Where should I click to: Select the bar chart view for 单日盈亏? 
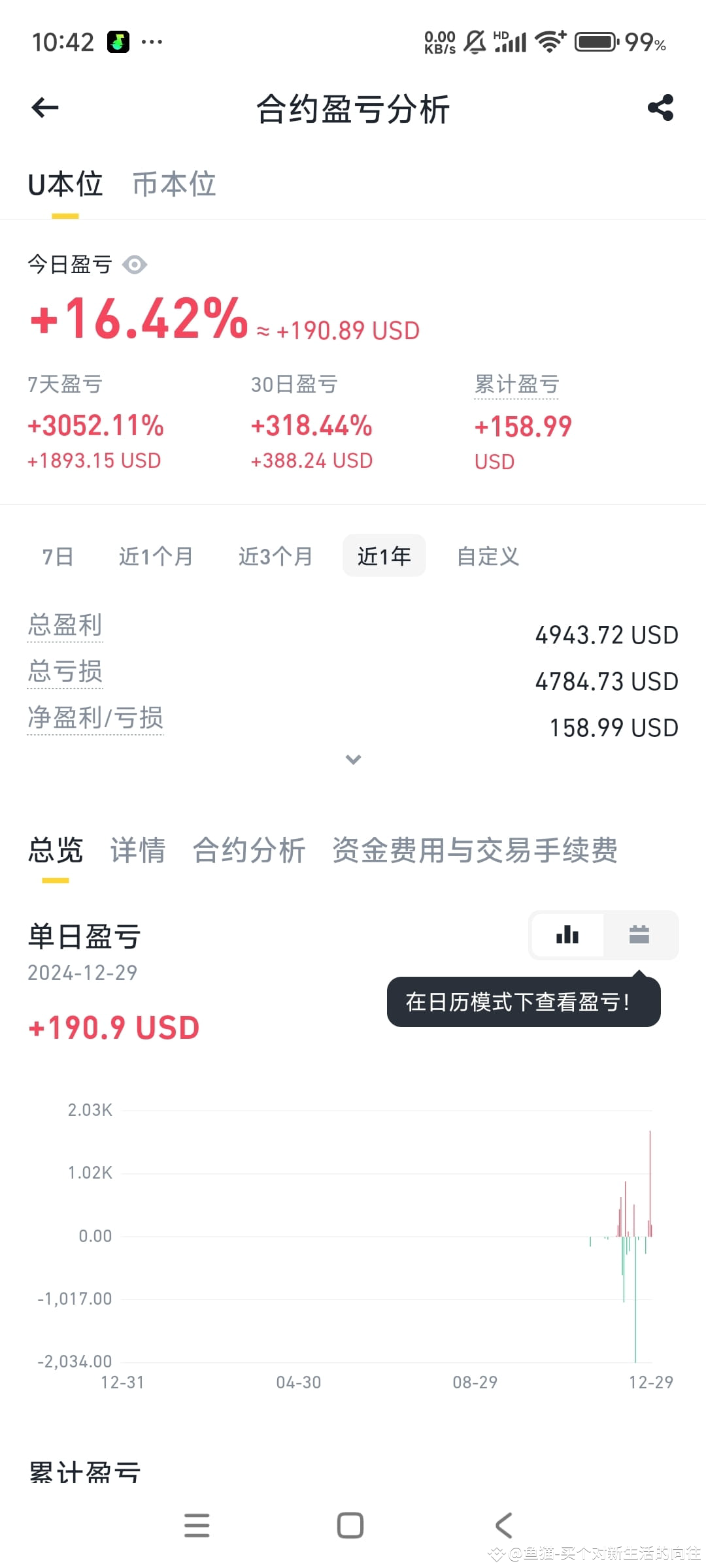pos(567,935)
